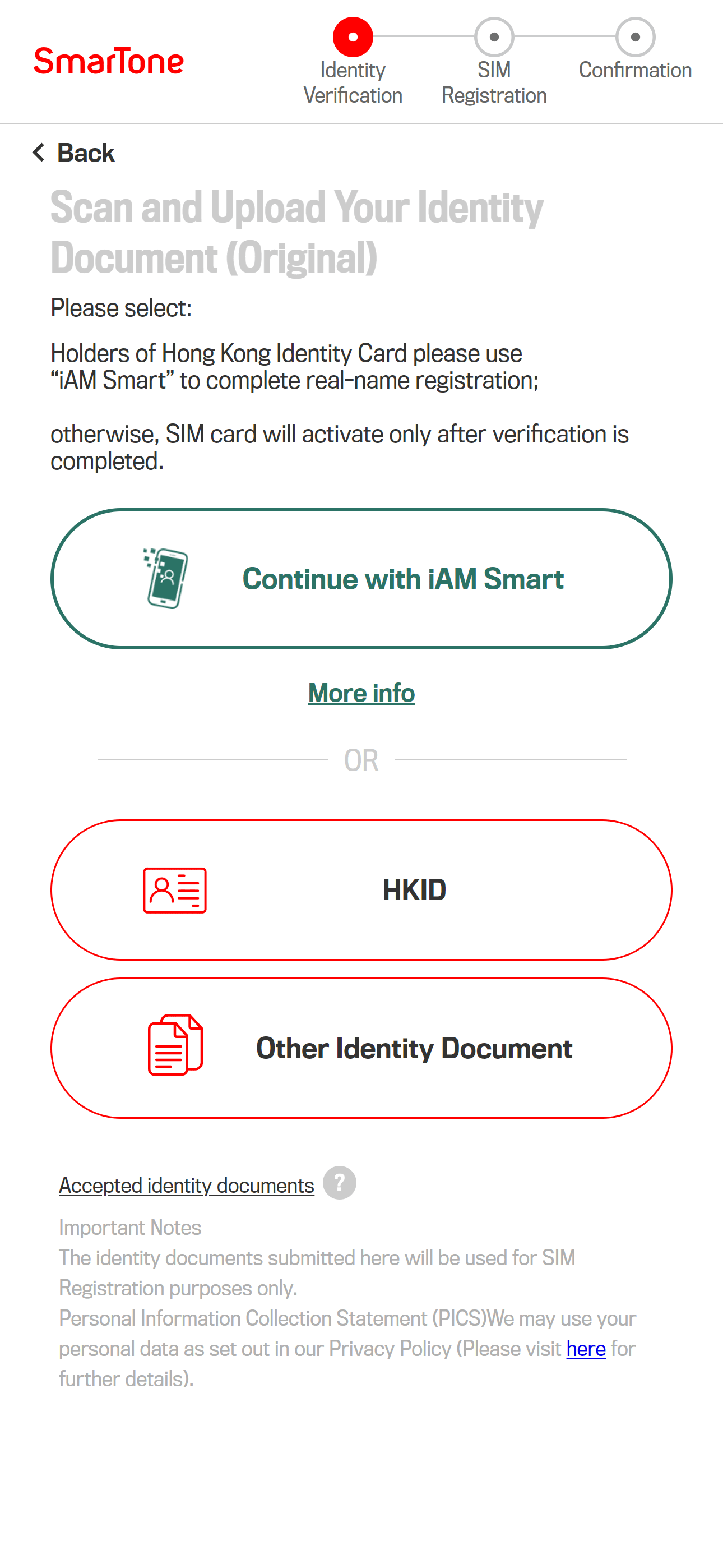Continue with iAM Smart
Screen dimensions: 723x1568
click(361, 579)
